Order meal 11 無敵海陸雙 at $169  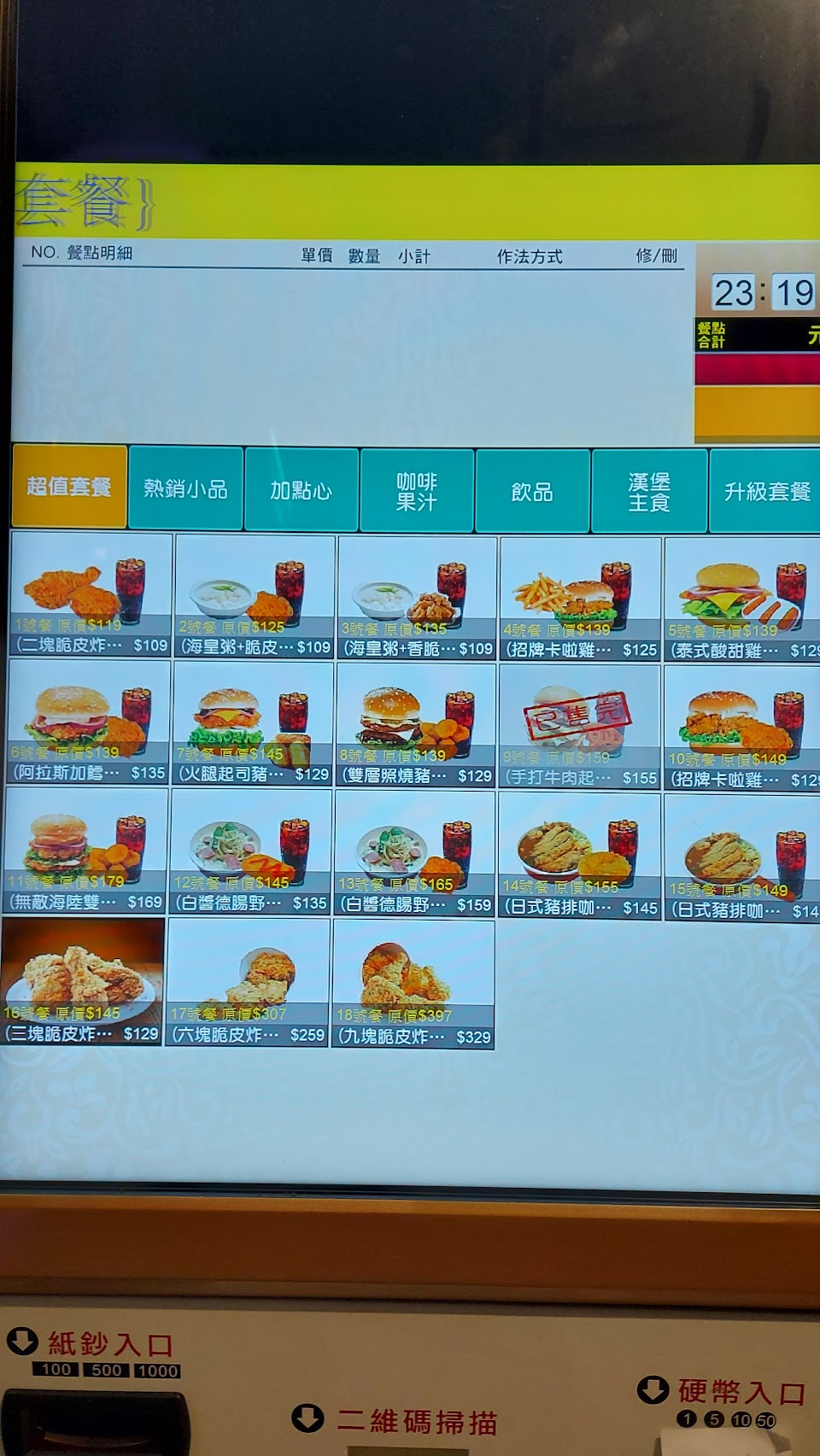(x=85, y=851)
